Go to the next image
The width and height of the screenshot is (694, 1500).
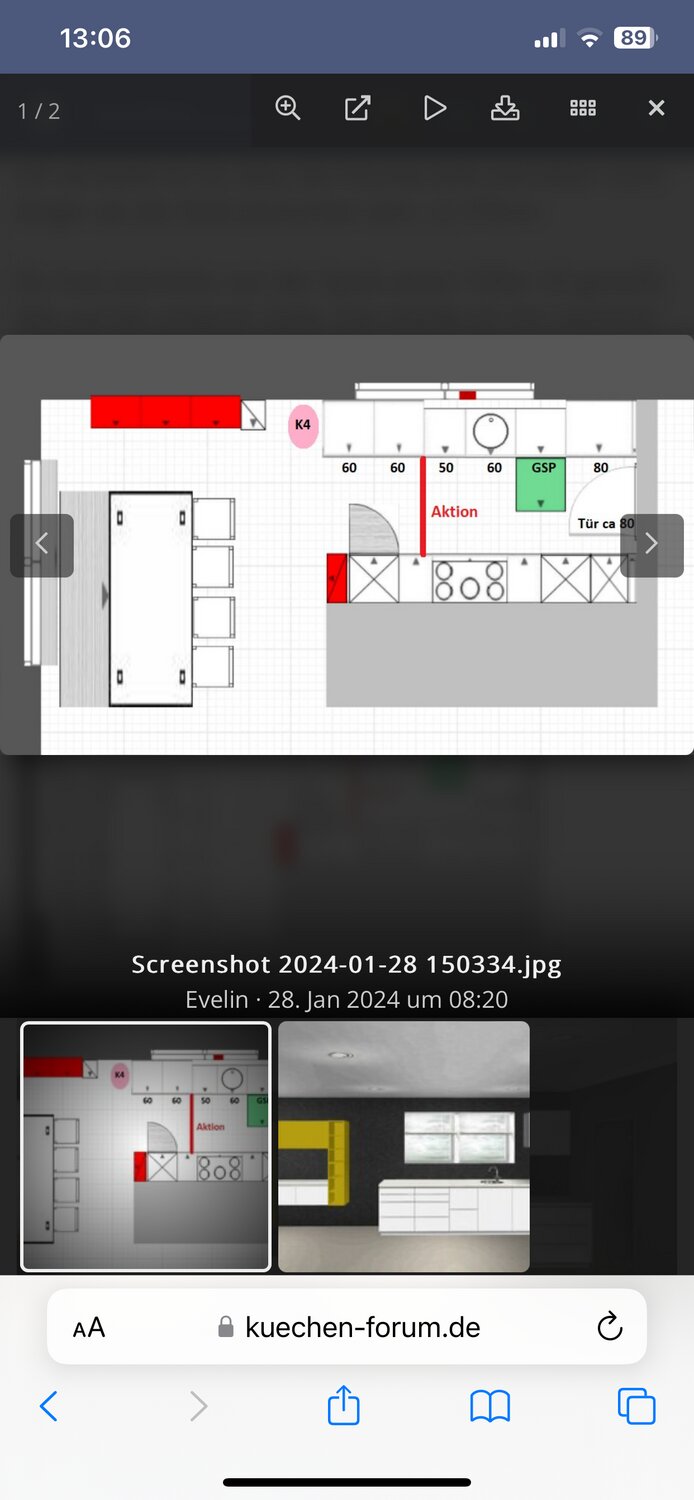point(651,545)
